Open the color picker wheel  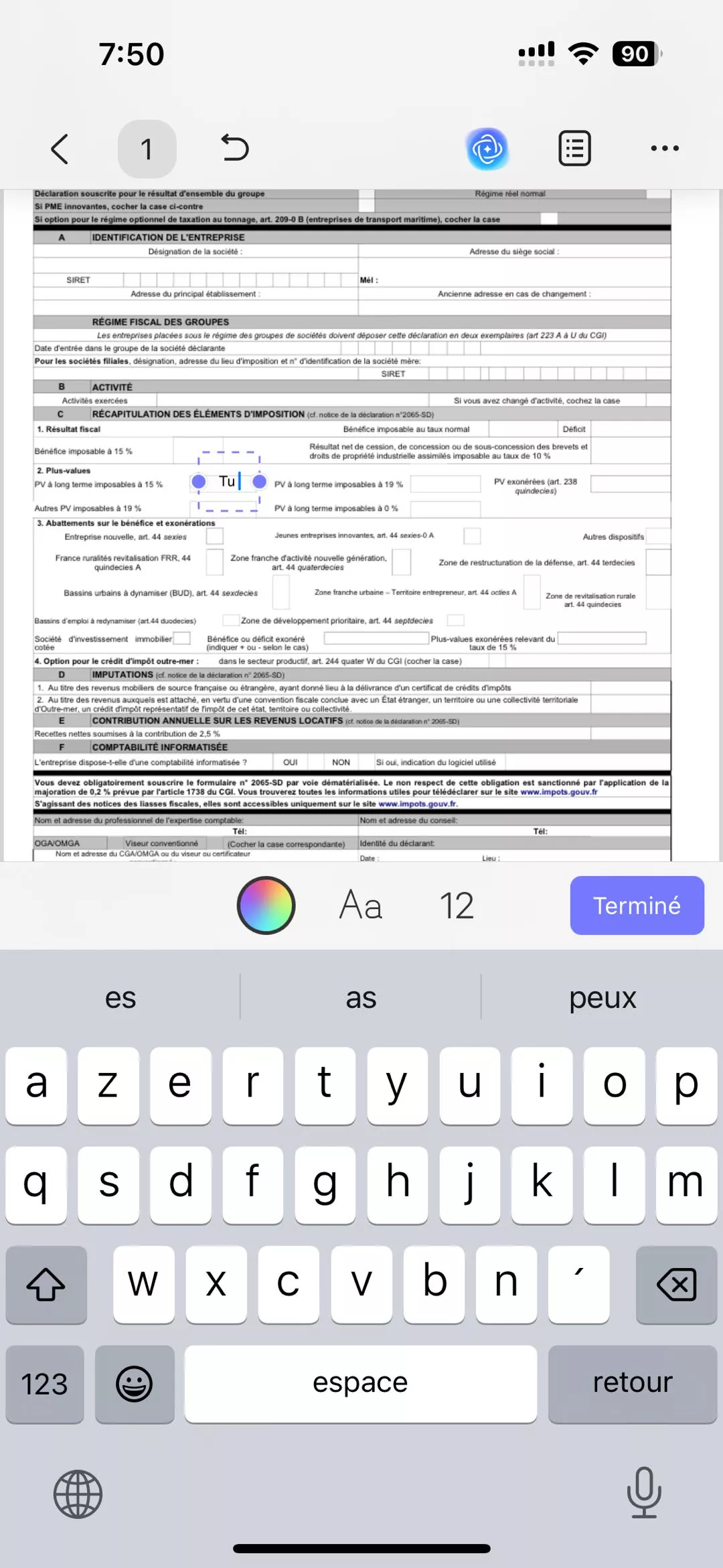265,906
